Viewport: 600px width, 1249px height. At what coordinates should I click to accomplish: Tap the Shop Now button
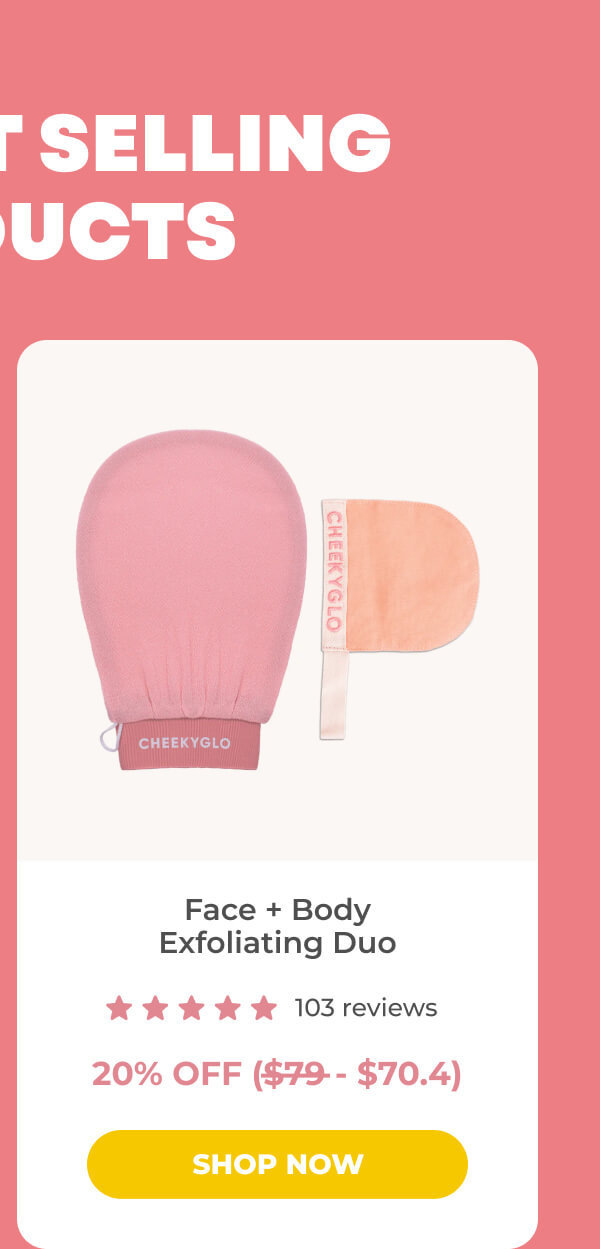coord(277,1164)
